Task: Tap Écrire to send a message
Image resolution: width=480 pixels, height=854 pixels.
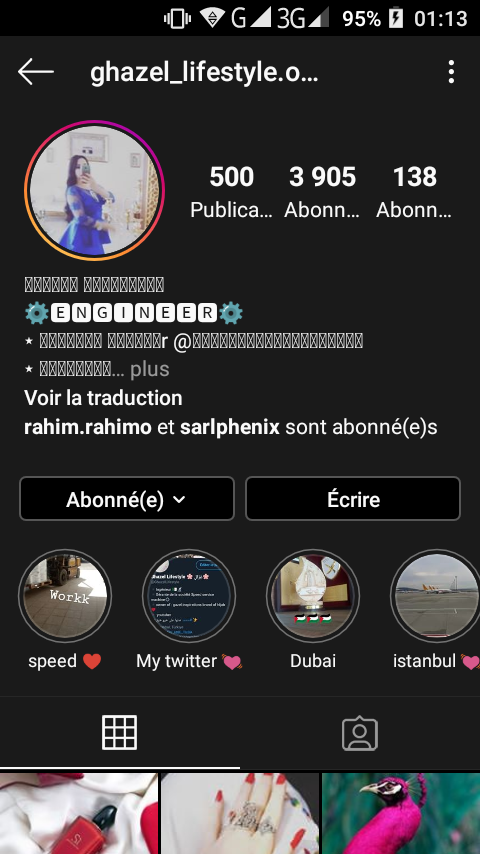Action: click(x=353, y=499)
